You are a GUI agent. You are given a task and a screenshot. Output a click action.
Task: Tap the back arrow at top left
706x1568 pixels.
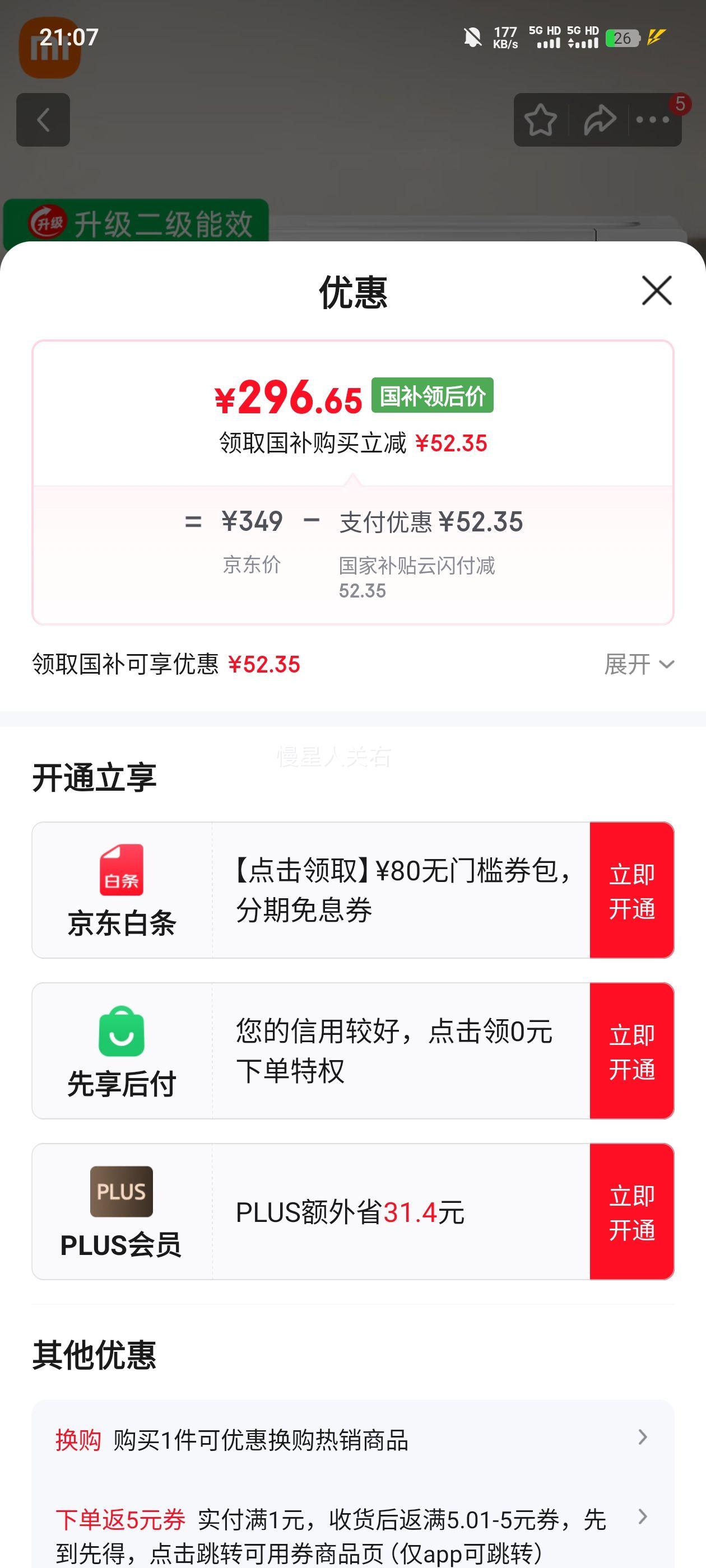click(43, 119)
